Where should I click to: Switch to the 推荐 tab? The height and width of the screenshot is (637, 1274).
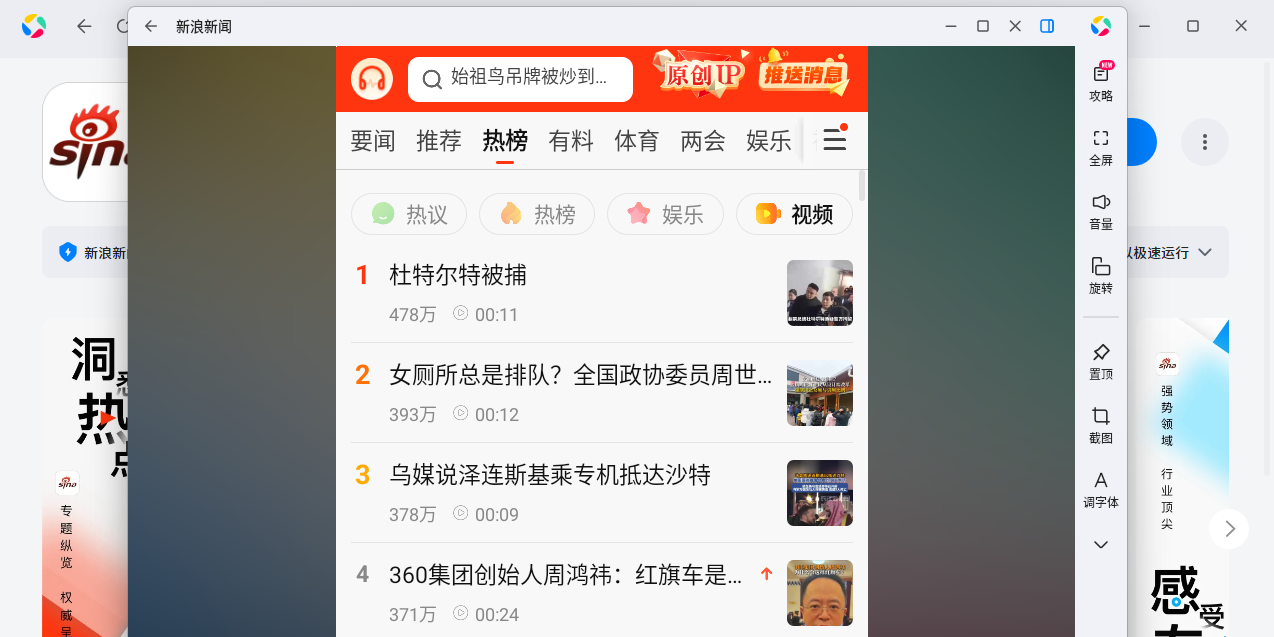439,141
